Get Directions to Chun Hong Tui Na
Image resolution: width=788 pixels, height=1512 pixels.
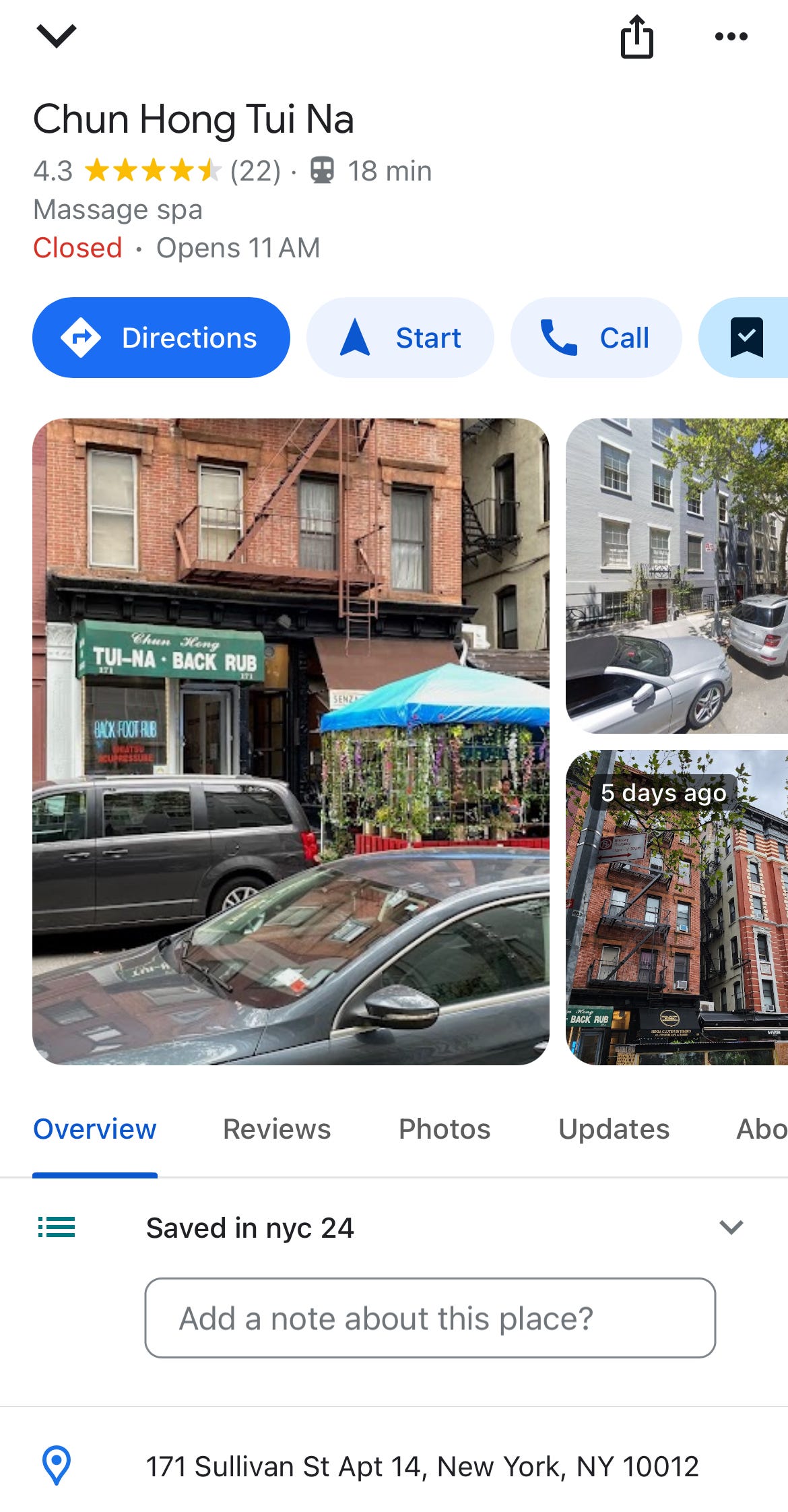pos(161,338)
